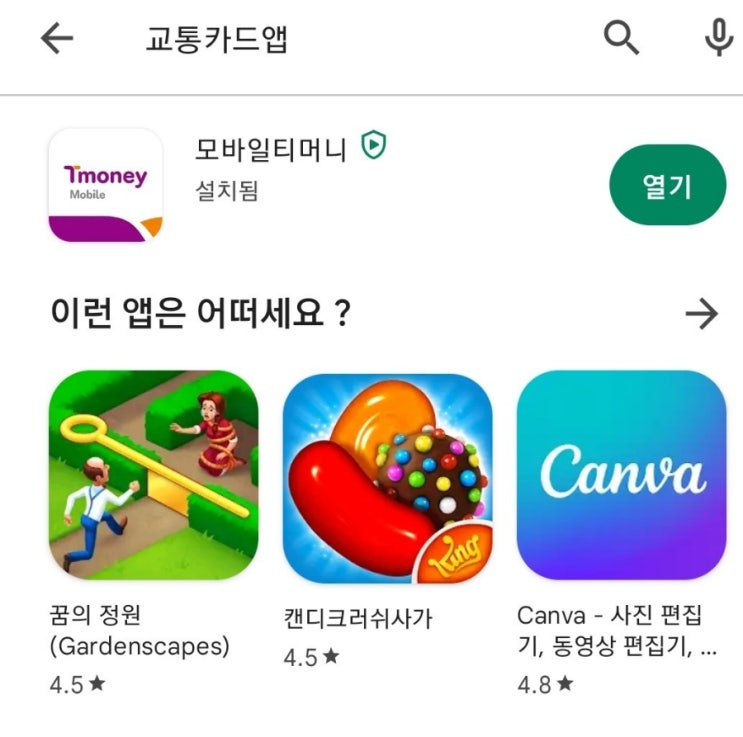Viewport: 743px width, 737px height.
Task: Open the 꿈의 정원 Gardenscapes app card
Action: click(153, 475)
